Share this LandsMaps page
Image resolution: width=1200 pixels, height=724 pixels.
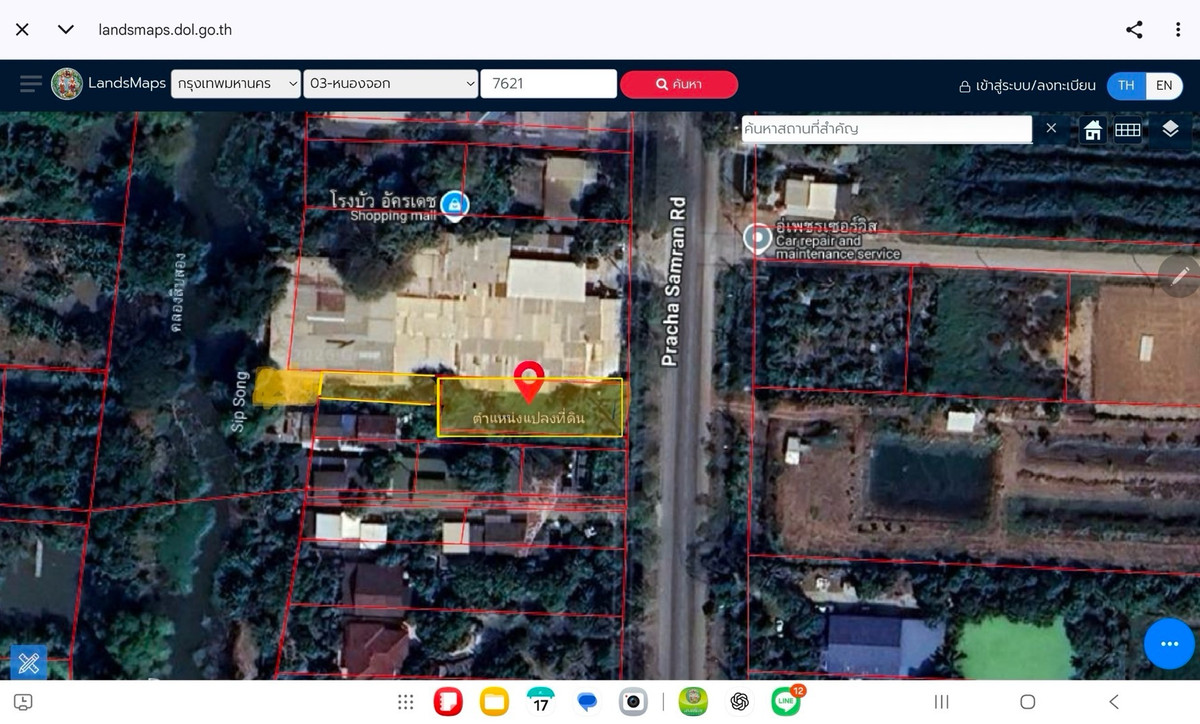(x=1134, y=30)
